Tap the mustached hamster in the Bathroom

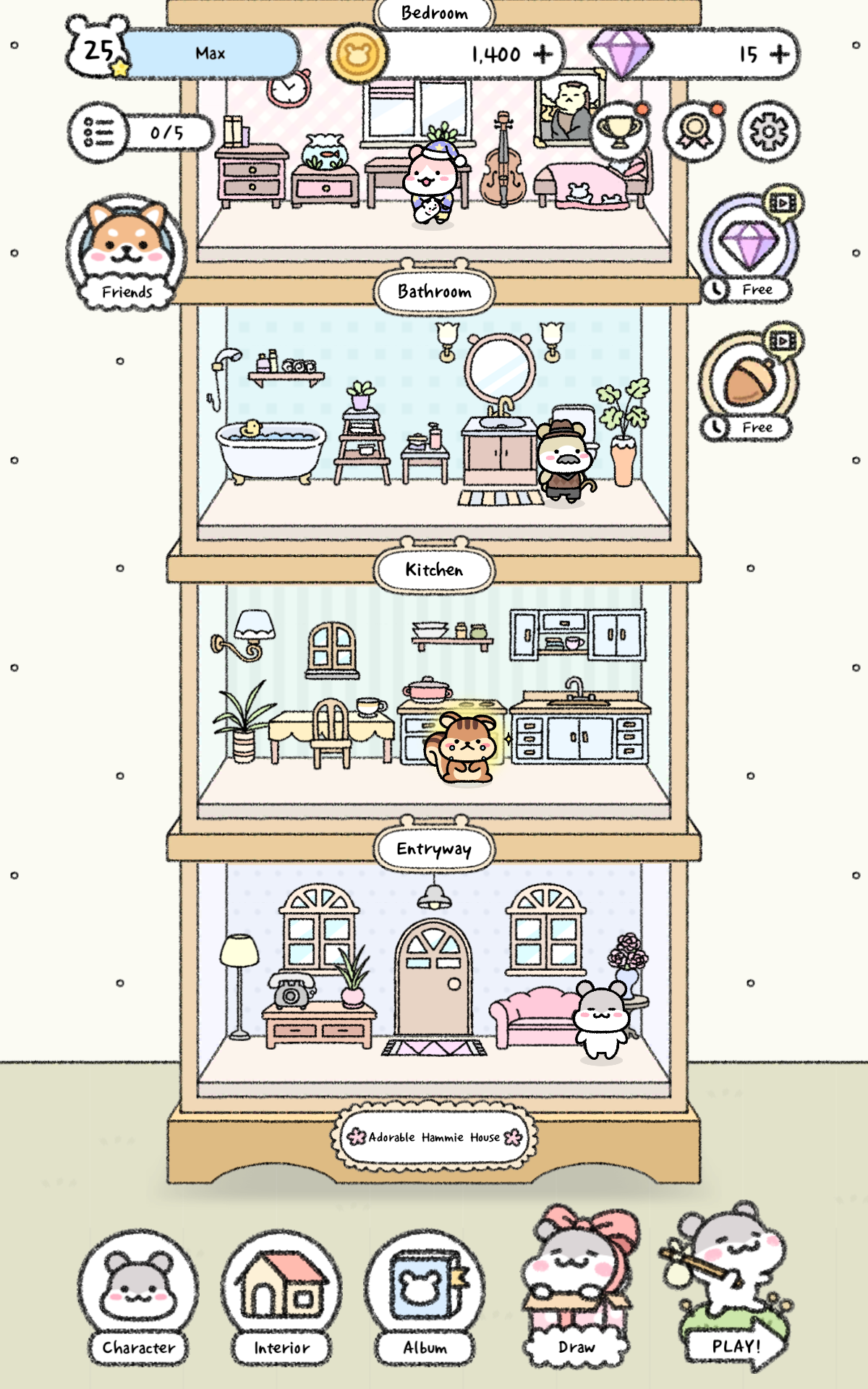[564, 462]
